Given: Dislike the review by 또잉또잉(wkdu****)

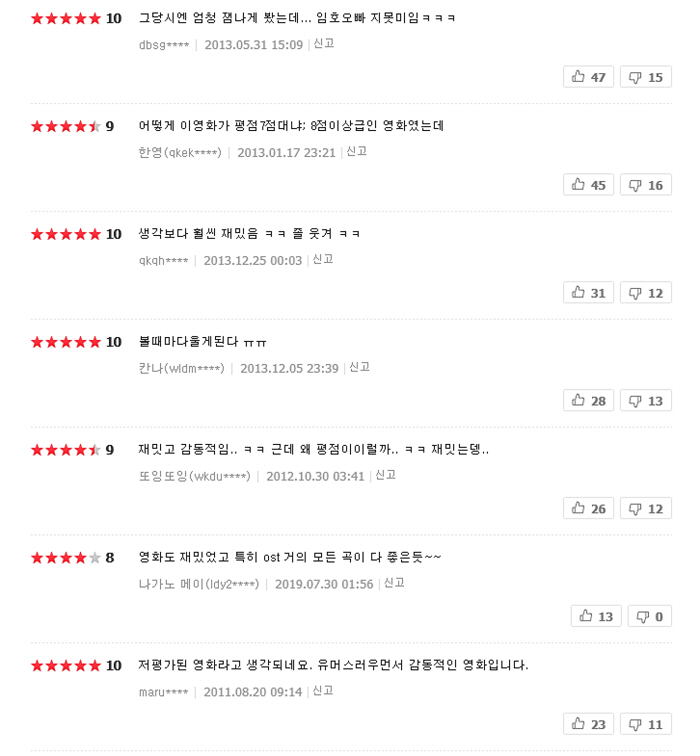Looking at the screenshot, I should pyautogui.click(x=646, y=509).
